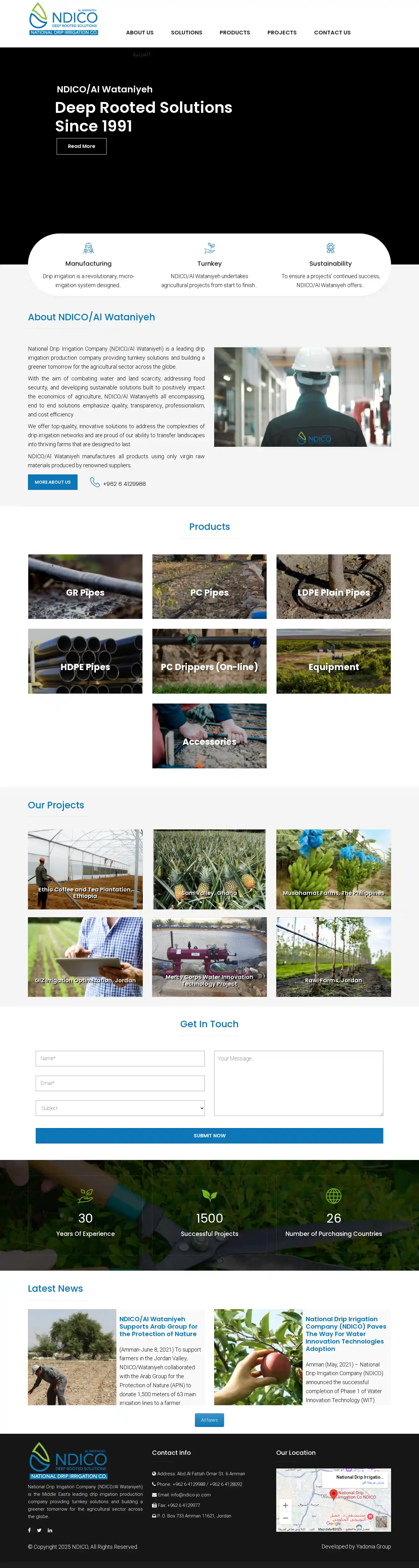Image resolution: width=419 pixels, height=1568 pixels.
Task: Open Rawi Farms, Jordan project
Action: [x=334, y=957]
